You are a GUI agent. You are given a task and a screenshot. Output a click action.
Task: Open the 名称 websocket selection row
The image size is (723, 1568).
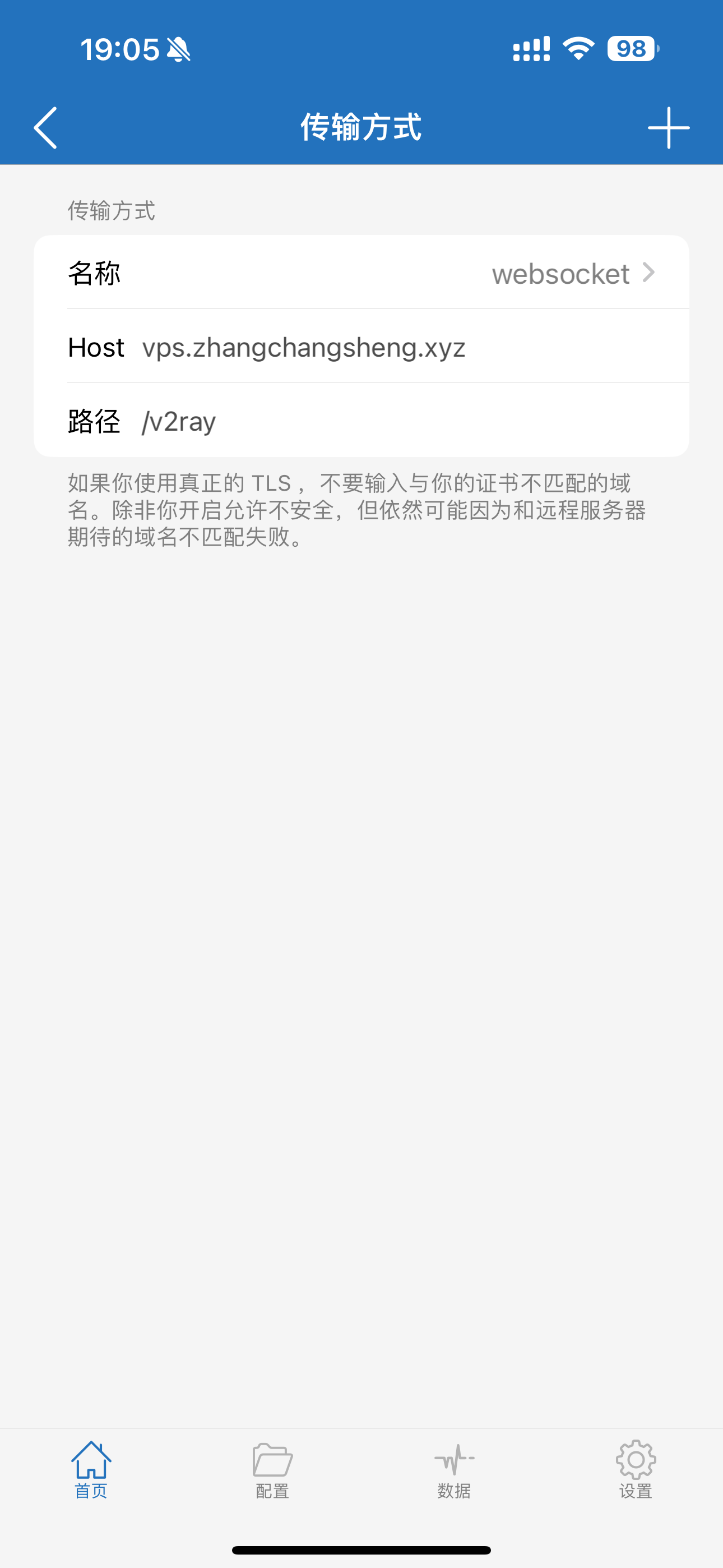coord(361,273)
